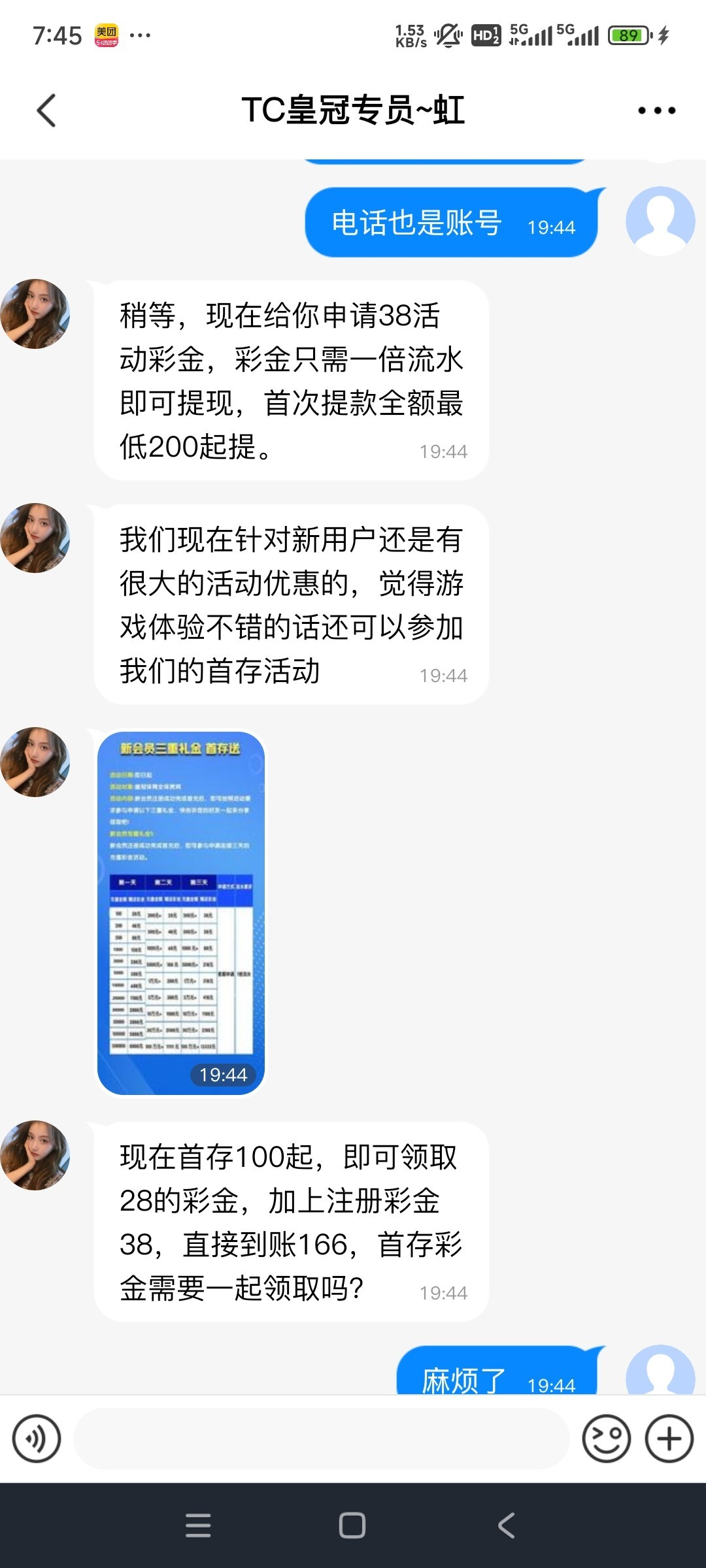Open the emoji picker

tap(606, 1439)
